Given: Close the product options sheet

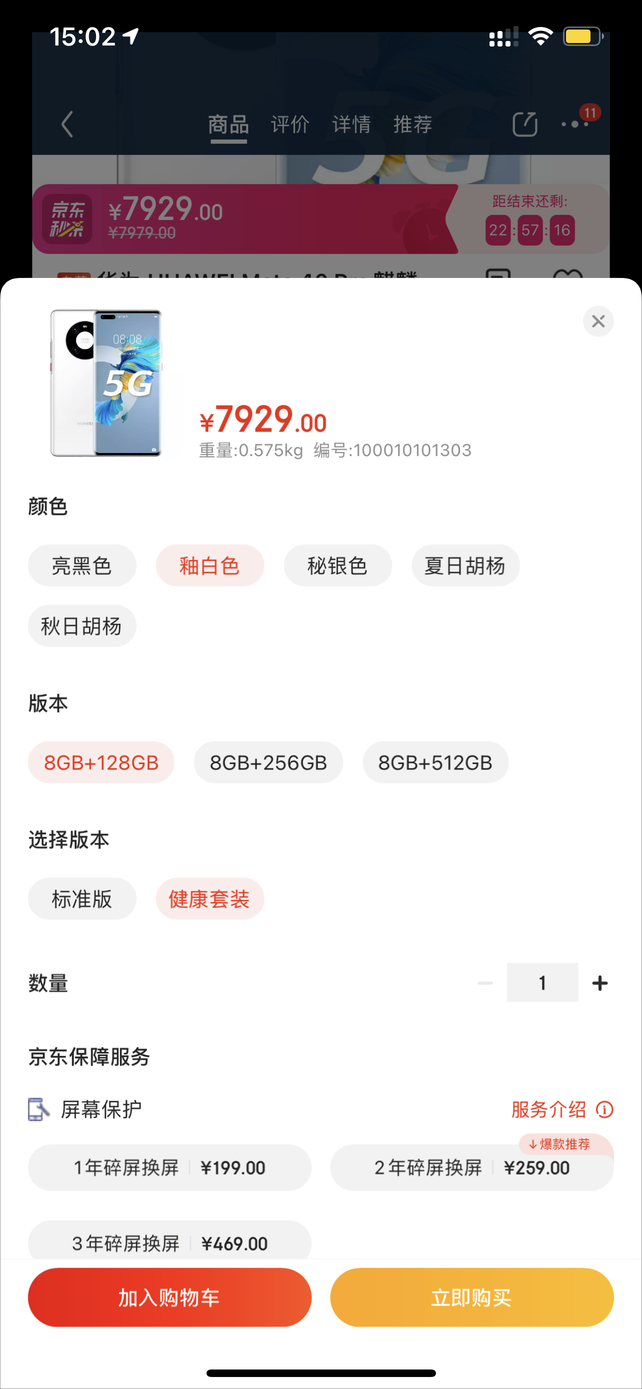Looking at the screenshot, I should coord(598,321).
